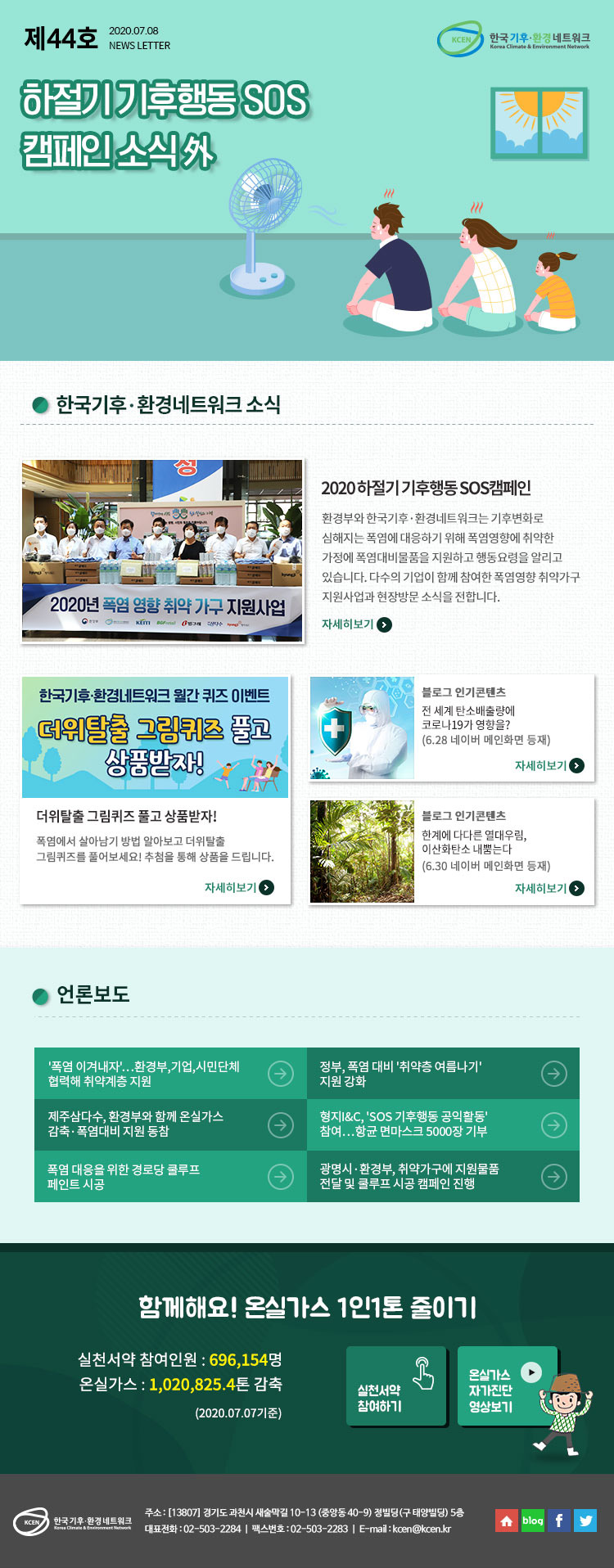Read 정부, 폭염 대비 '취약층 여름나기' article

click(x=443, y=1074)
